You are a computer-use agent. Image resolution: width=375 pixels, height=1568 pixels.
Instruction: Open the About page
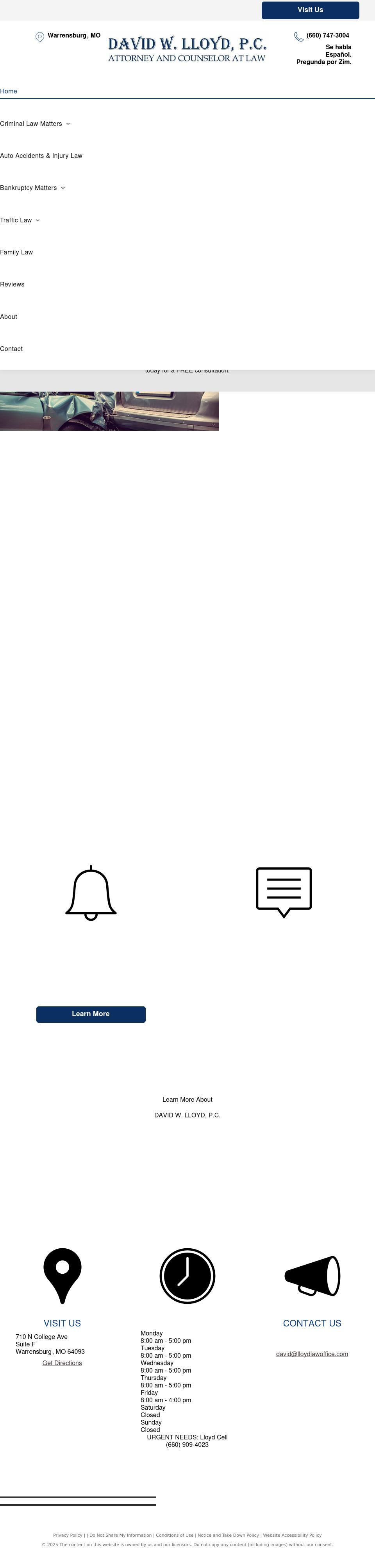pos(9,317)
